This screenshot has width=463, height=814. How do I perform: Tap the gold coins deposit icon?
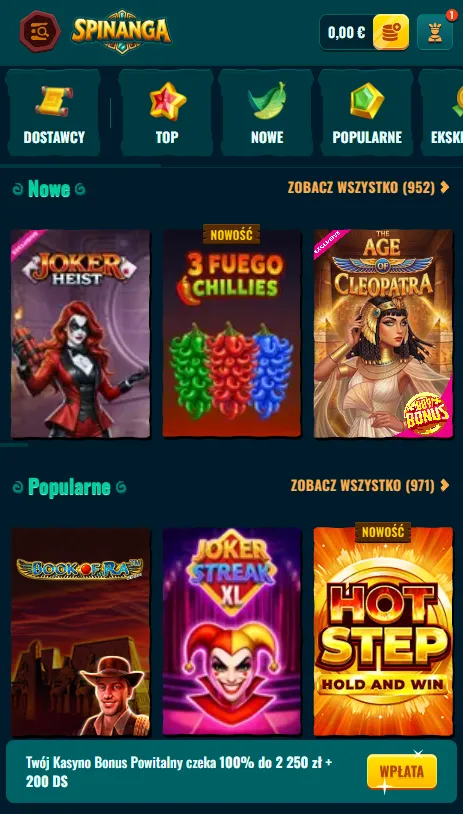pos(391,32)
